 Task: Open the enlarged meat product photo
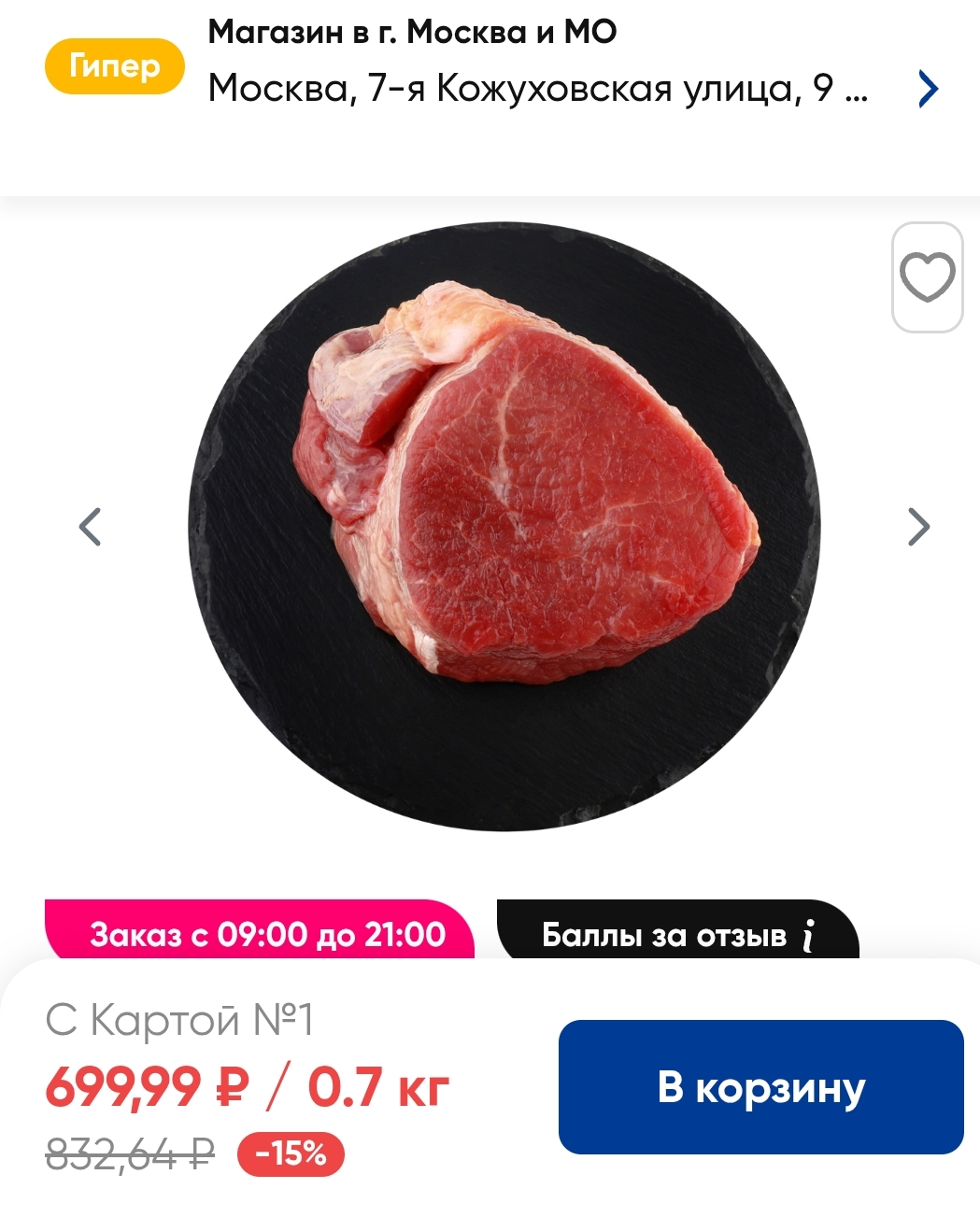point(504,526)
